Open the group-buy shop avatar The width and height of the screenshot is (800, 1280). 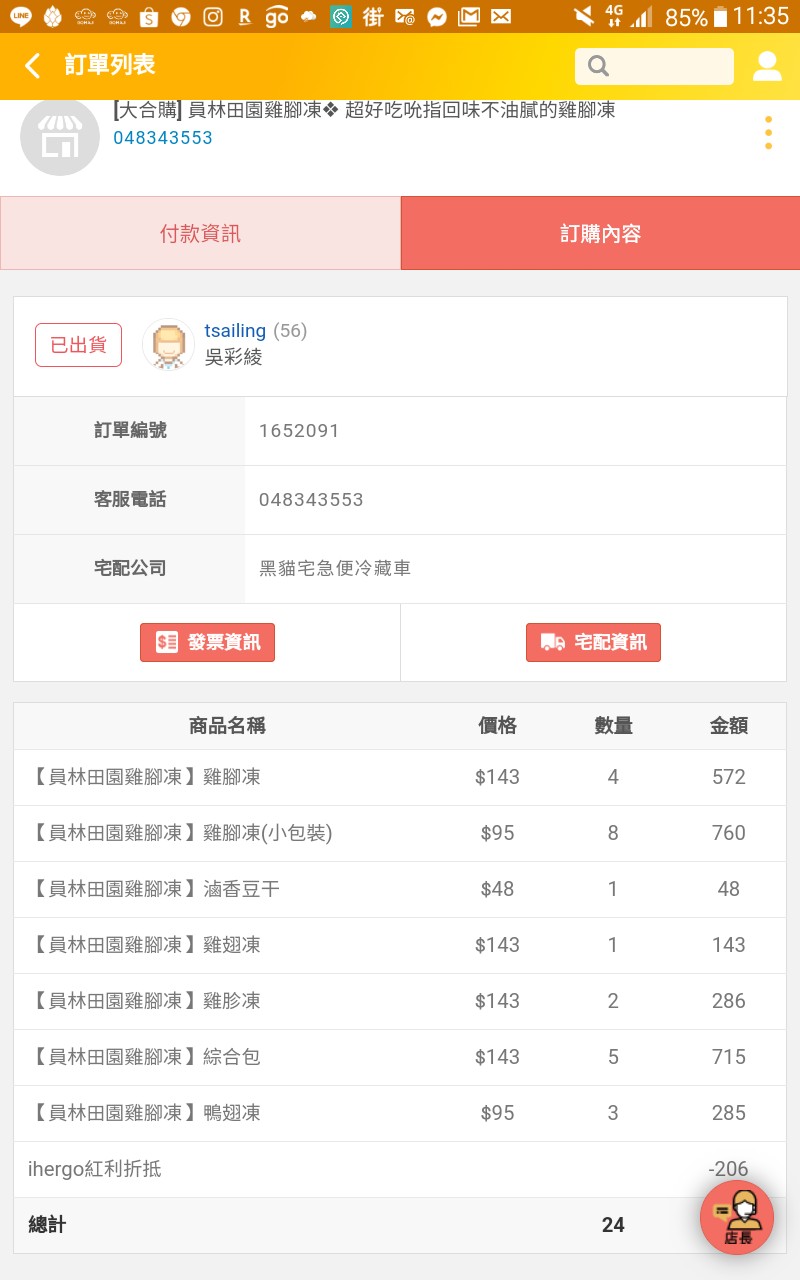tap(60, 138)
